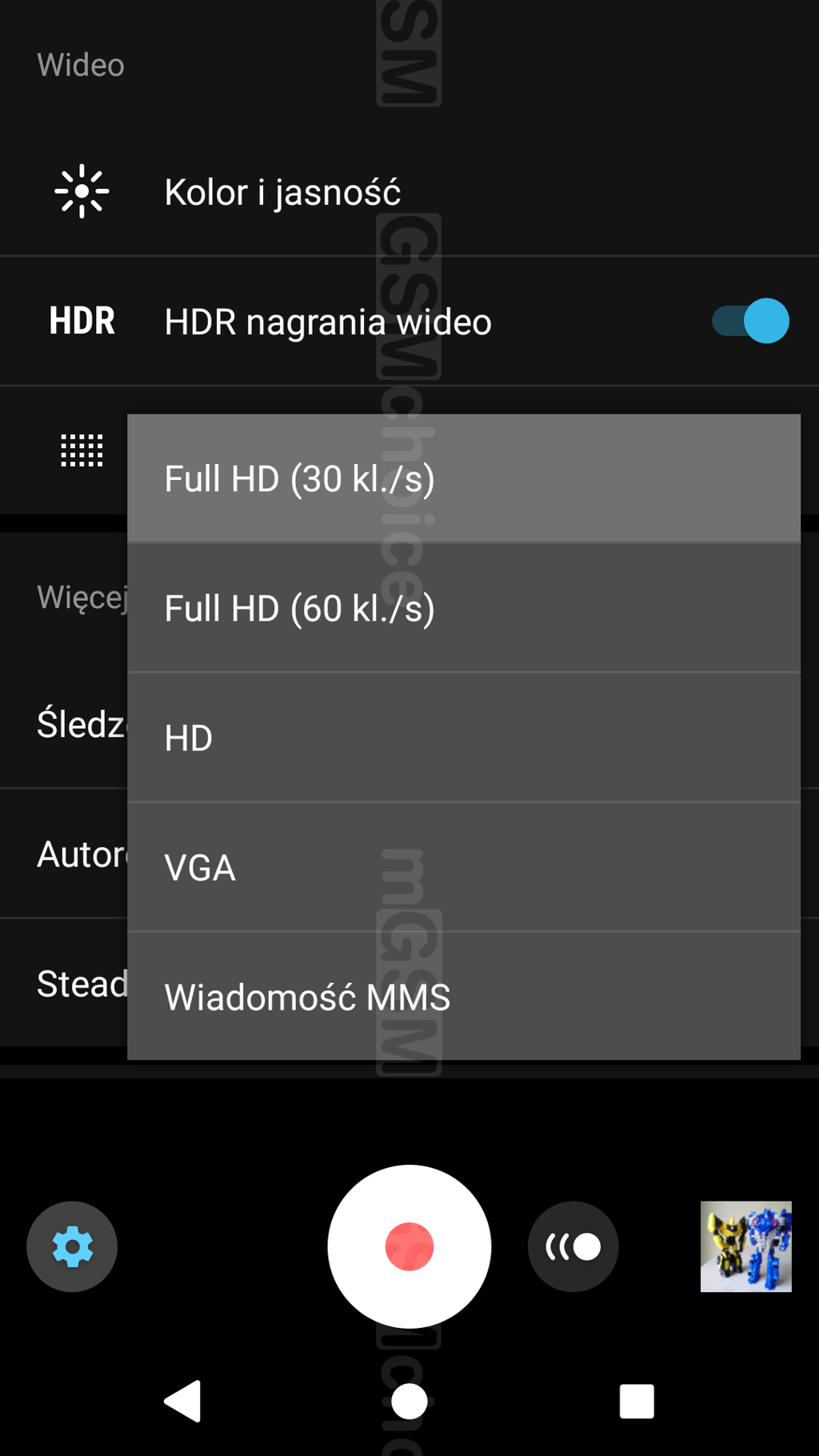This screenshot has height=1456, width=819.
Task: Open Kolor i jasność settings
Action: pyautogui.click(x=282, y=192)
